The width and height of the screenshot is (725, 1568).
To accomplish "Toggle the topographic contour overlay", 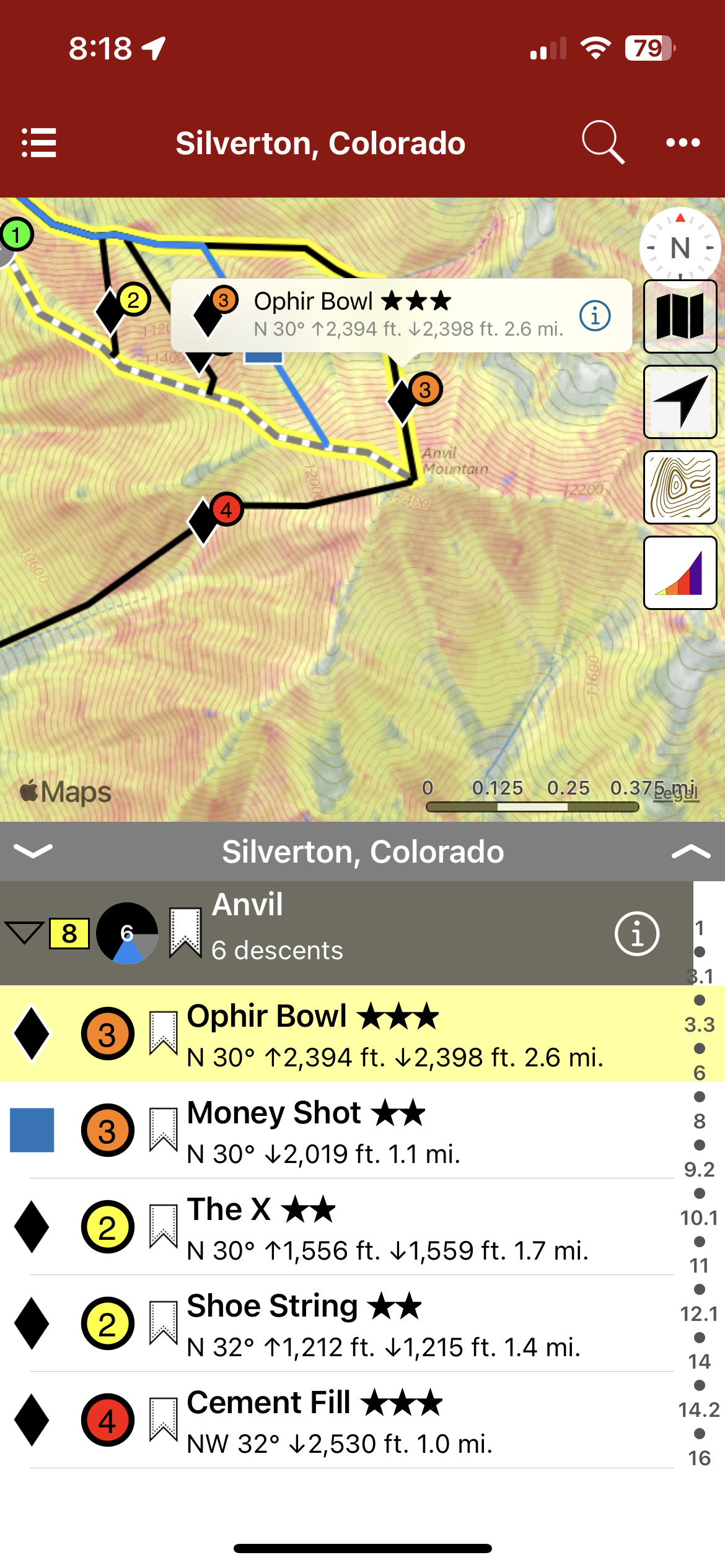I will [x=680, y=487].
